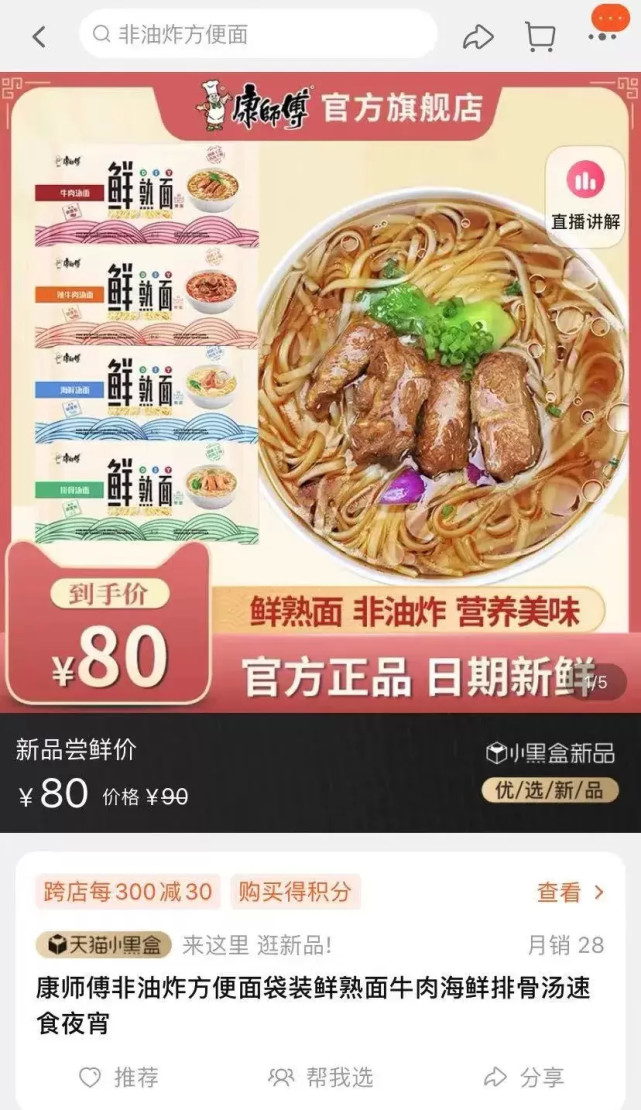The height and width of the screenshot is (1110, 641).
Task: Share this product via top arrow icon
Action: click(x=478, y=37)
